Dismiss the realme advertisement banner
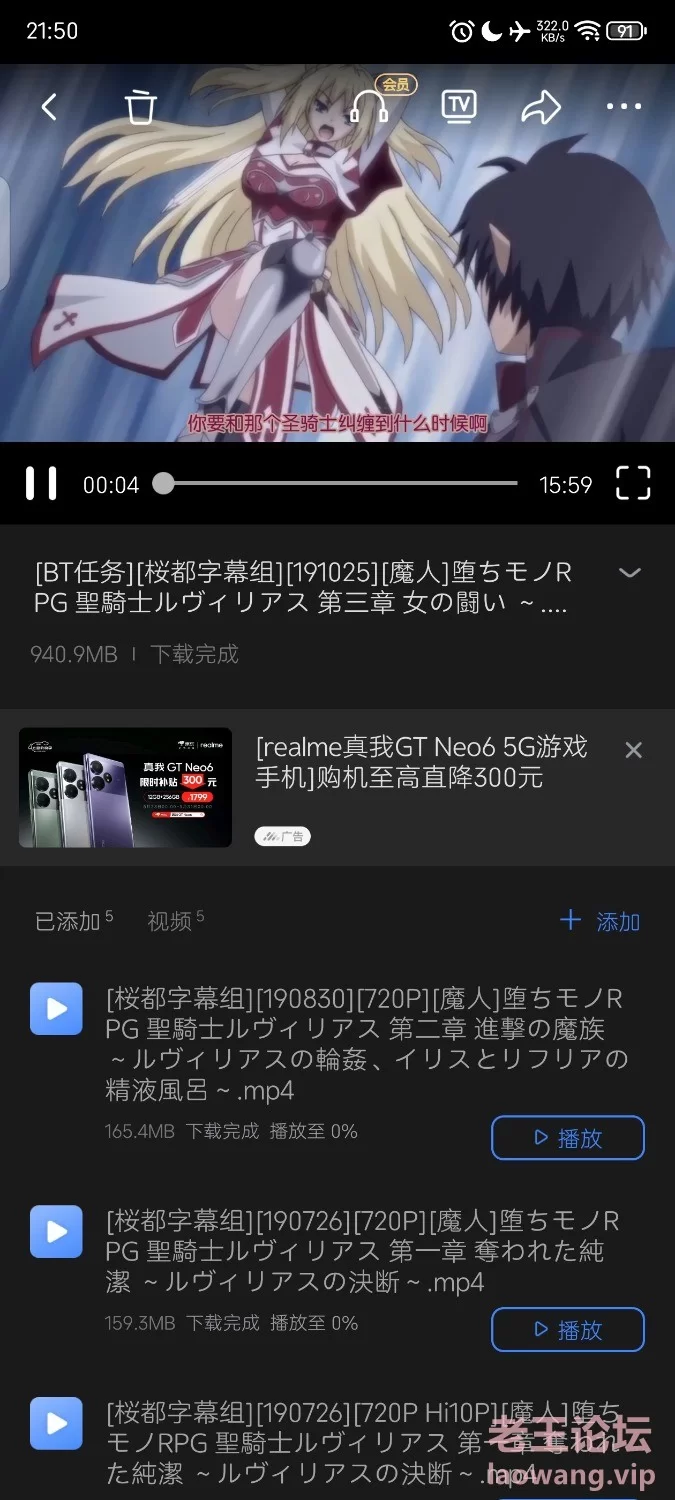Viewport: 675px width, 1500px height. [633, 750]
